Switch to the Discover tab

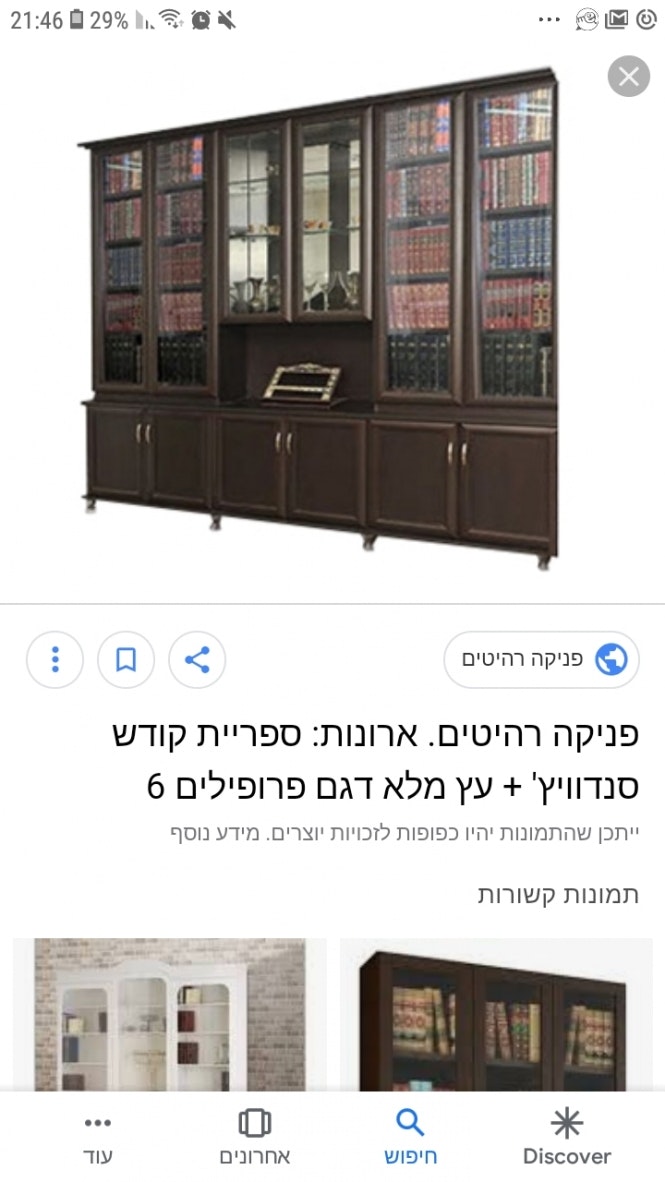click(566, 1137)
